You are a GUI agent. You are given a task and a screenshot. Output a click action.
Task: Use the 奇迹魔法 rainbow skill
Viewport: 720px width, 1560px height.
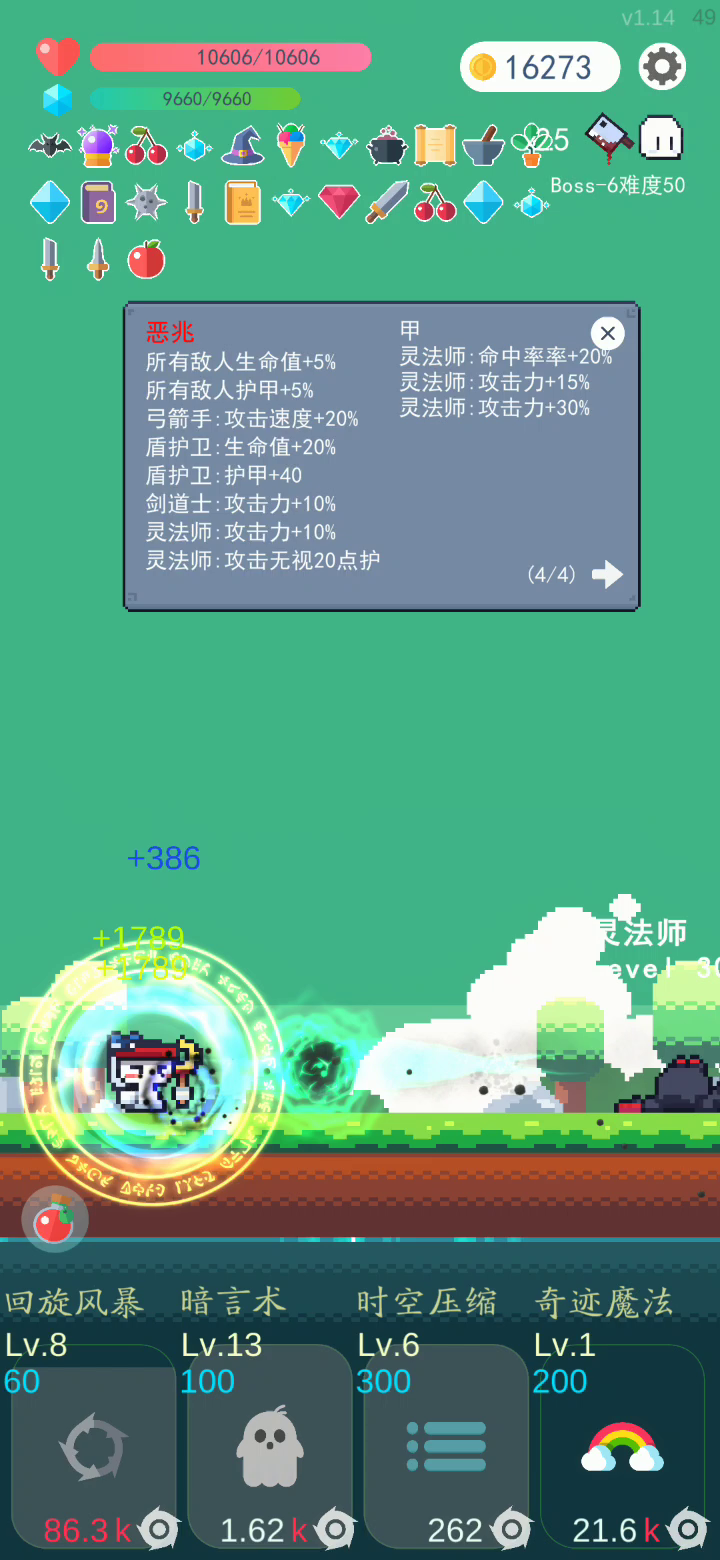(622, 1446)
